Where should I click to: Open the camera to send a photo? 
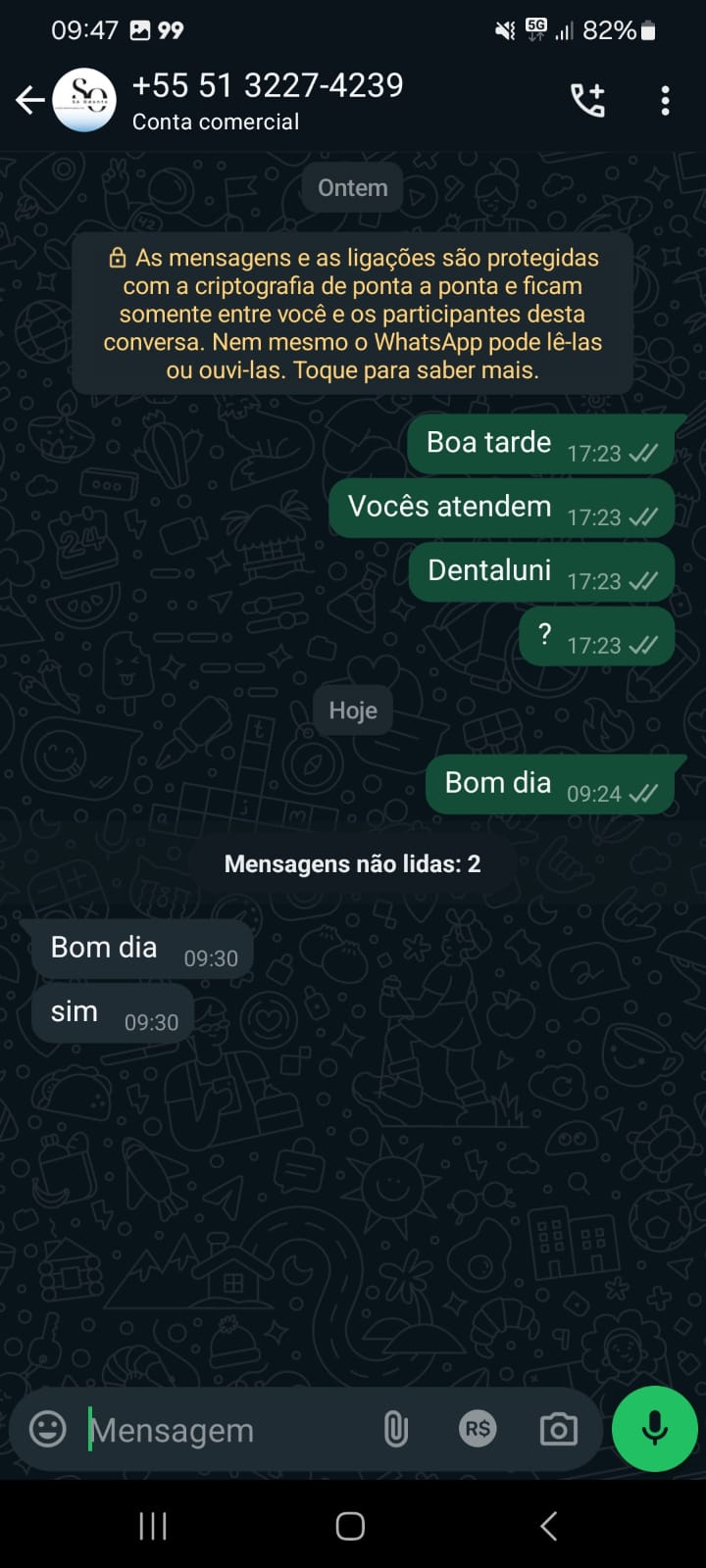558,1430
